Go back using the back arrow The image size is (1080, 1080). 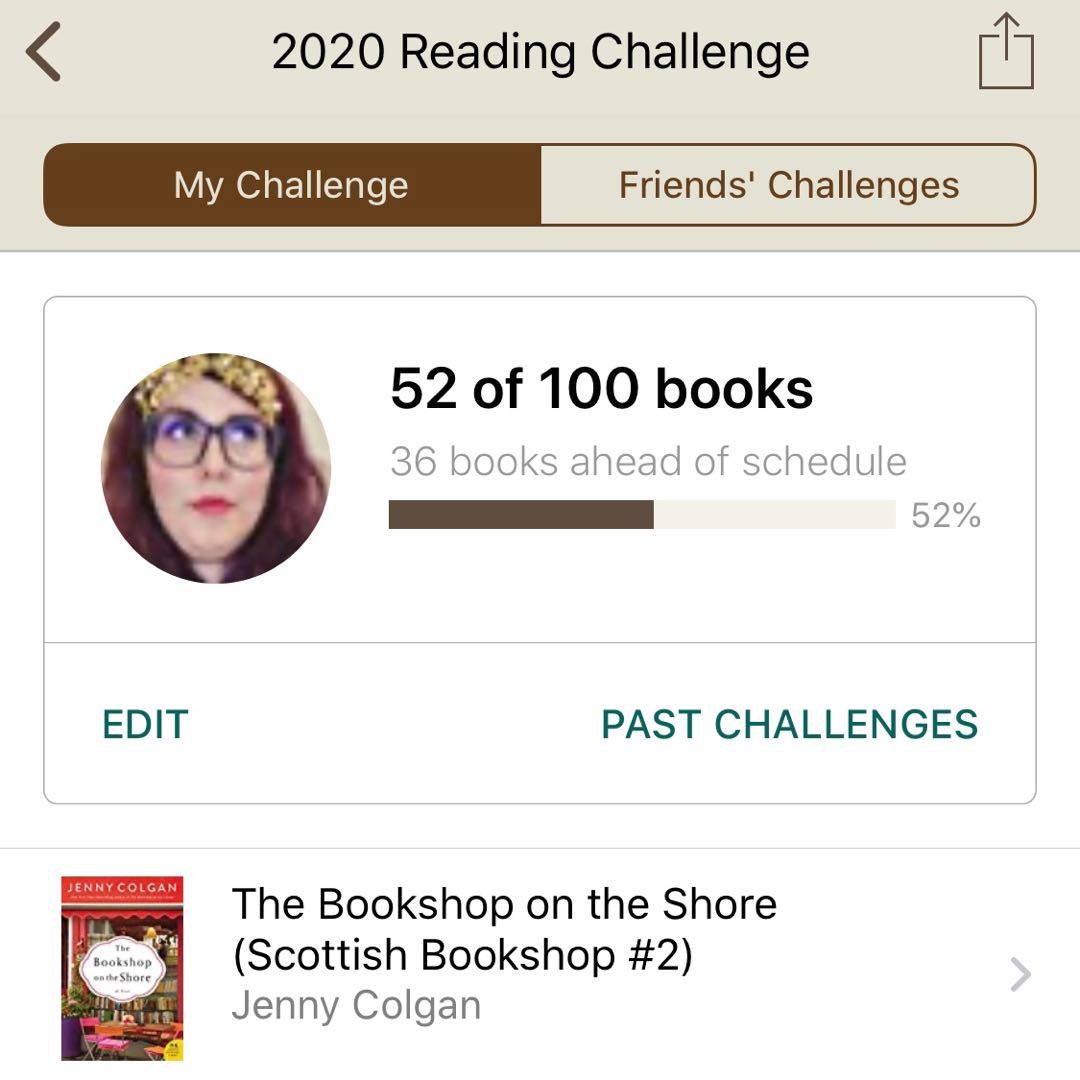pos(45,52)
